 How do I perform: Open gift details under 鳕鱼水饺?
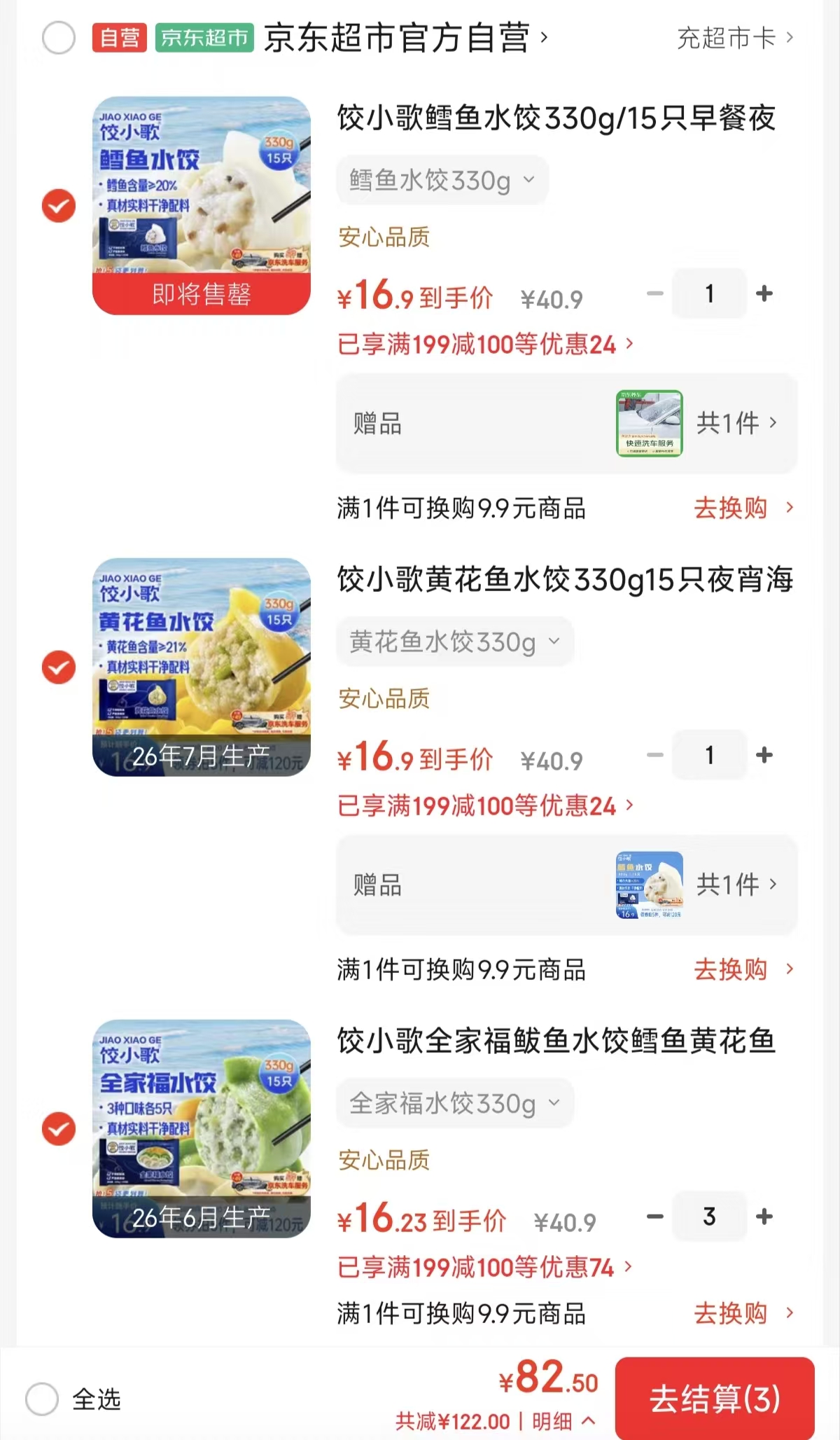(x=567, y=423)
